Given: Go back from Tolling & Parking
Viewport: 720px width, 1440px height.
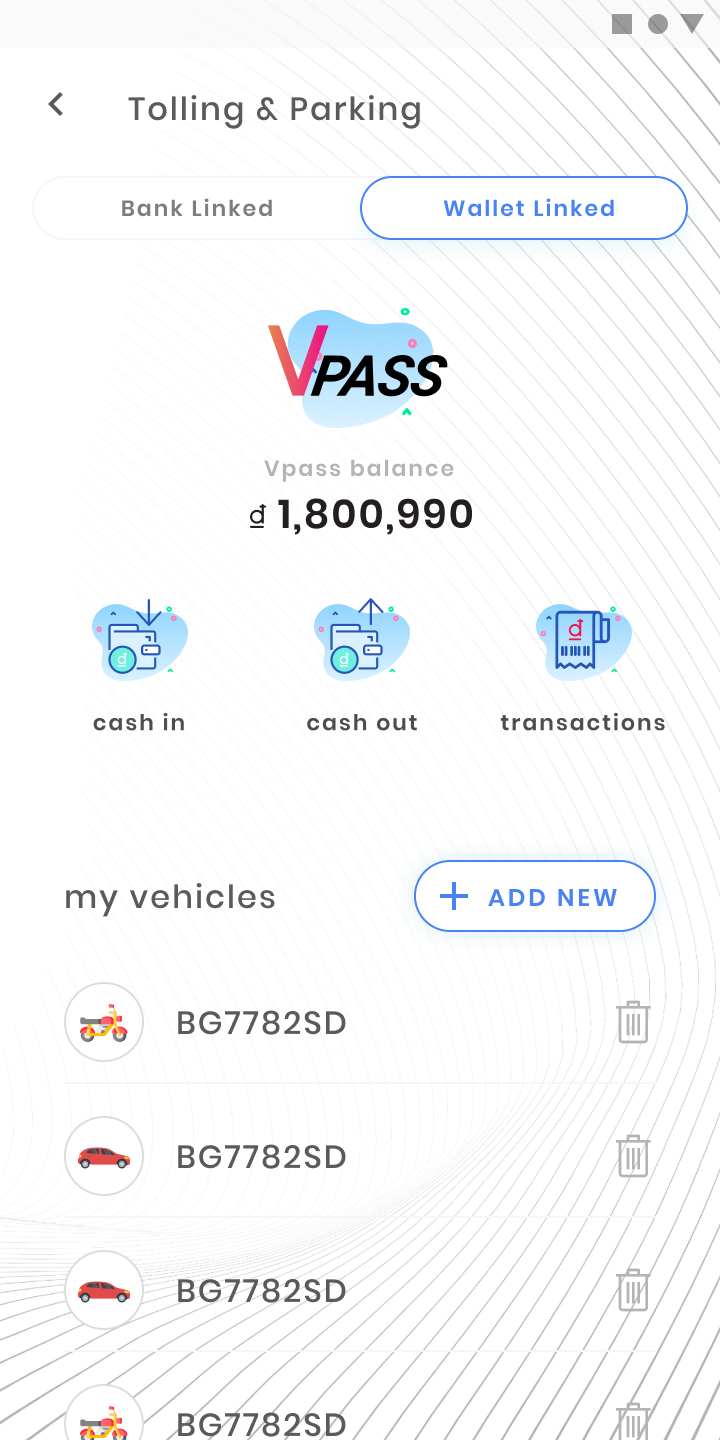Looking at the screenshot, I should point(56,104).
